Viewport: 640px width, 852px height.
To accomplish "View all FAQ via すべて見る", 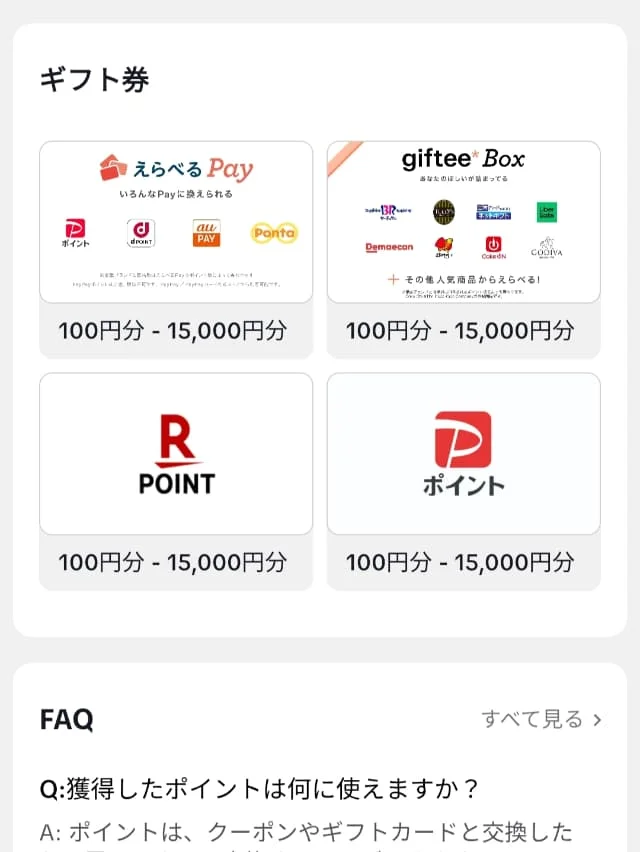I will tap(541, 719).
